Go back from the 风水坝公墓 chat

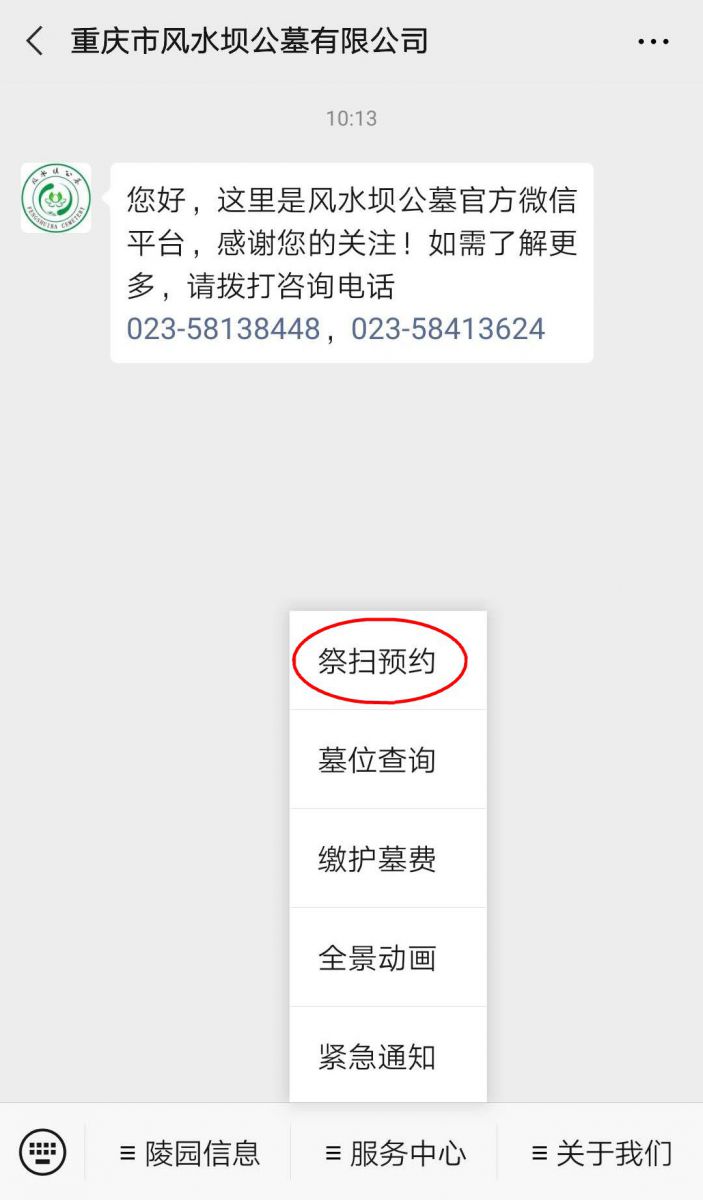36,41
